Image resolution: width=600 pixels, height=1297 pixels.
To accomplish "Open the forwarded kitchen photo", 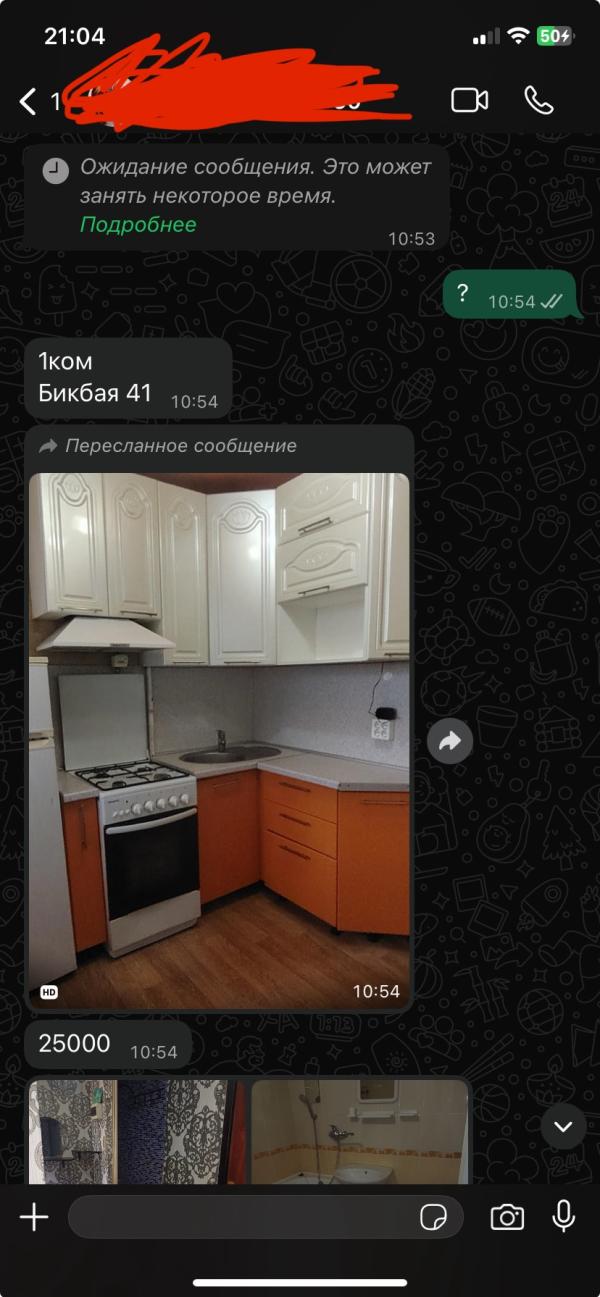I will [219, 740].
